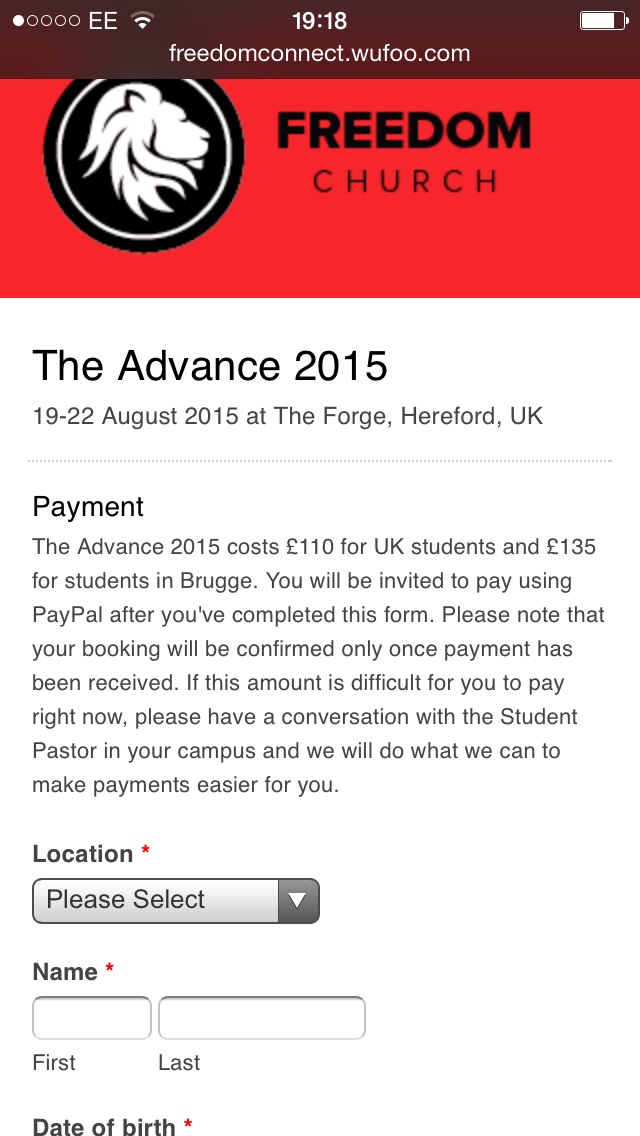Tap the Last name field
Image resolution: width=640 pixels, height=1136 pixels.
click(262, 1018)
